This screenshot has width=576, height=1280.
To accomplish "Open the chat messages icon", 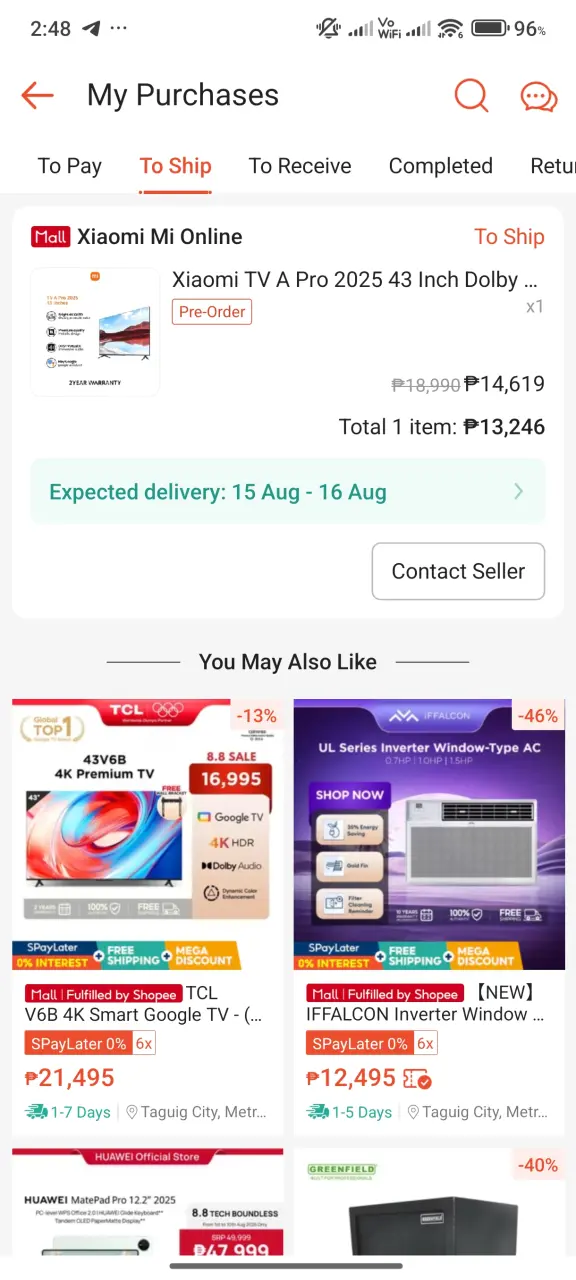I will pyautogui.click(x=539, y=97).
